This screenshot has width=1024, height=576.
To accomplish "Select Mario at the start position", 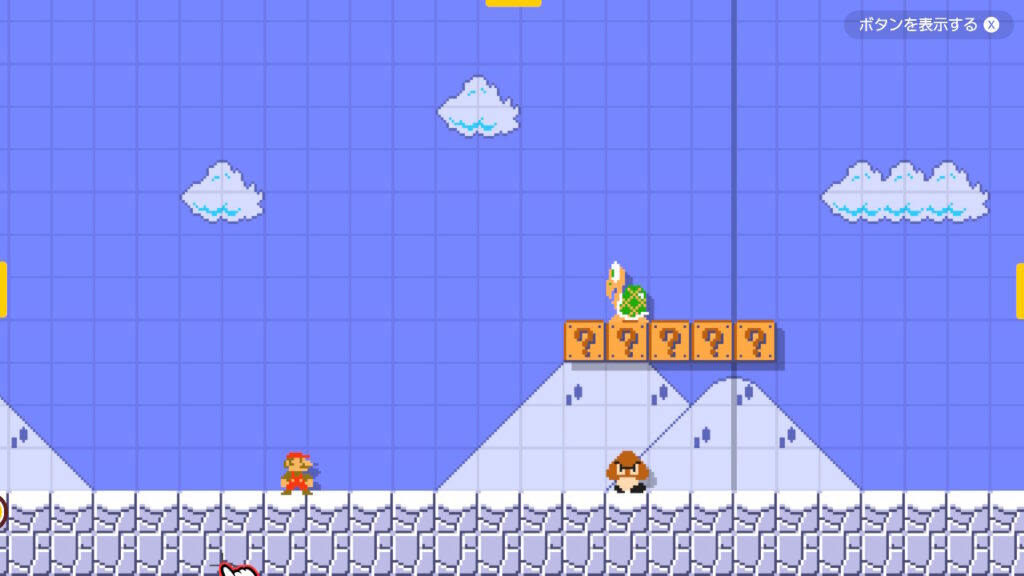I will (297, 473).
